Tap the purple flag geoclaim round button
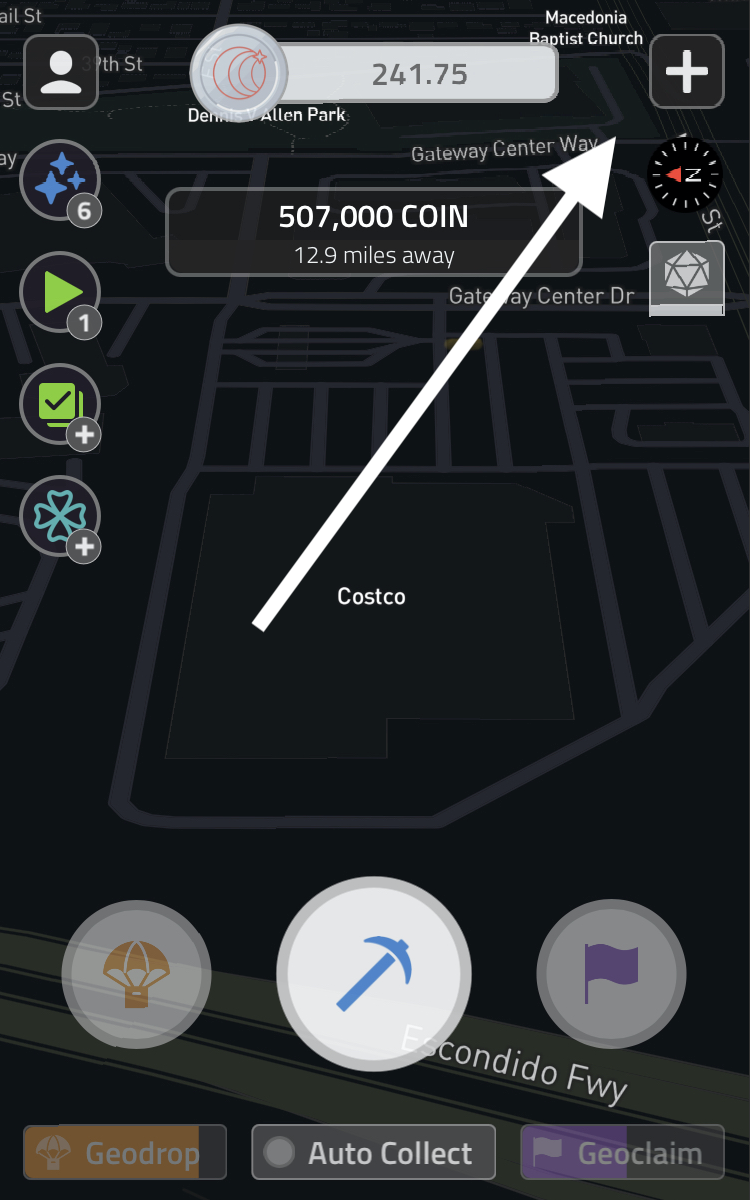The height and width of the screenshot is (1200, 750). click(612, 973)
